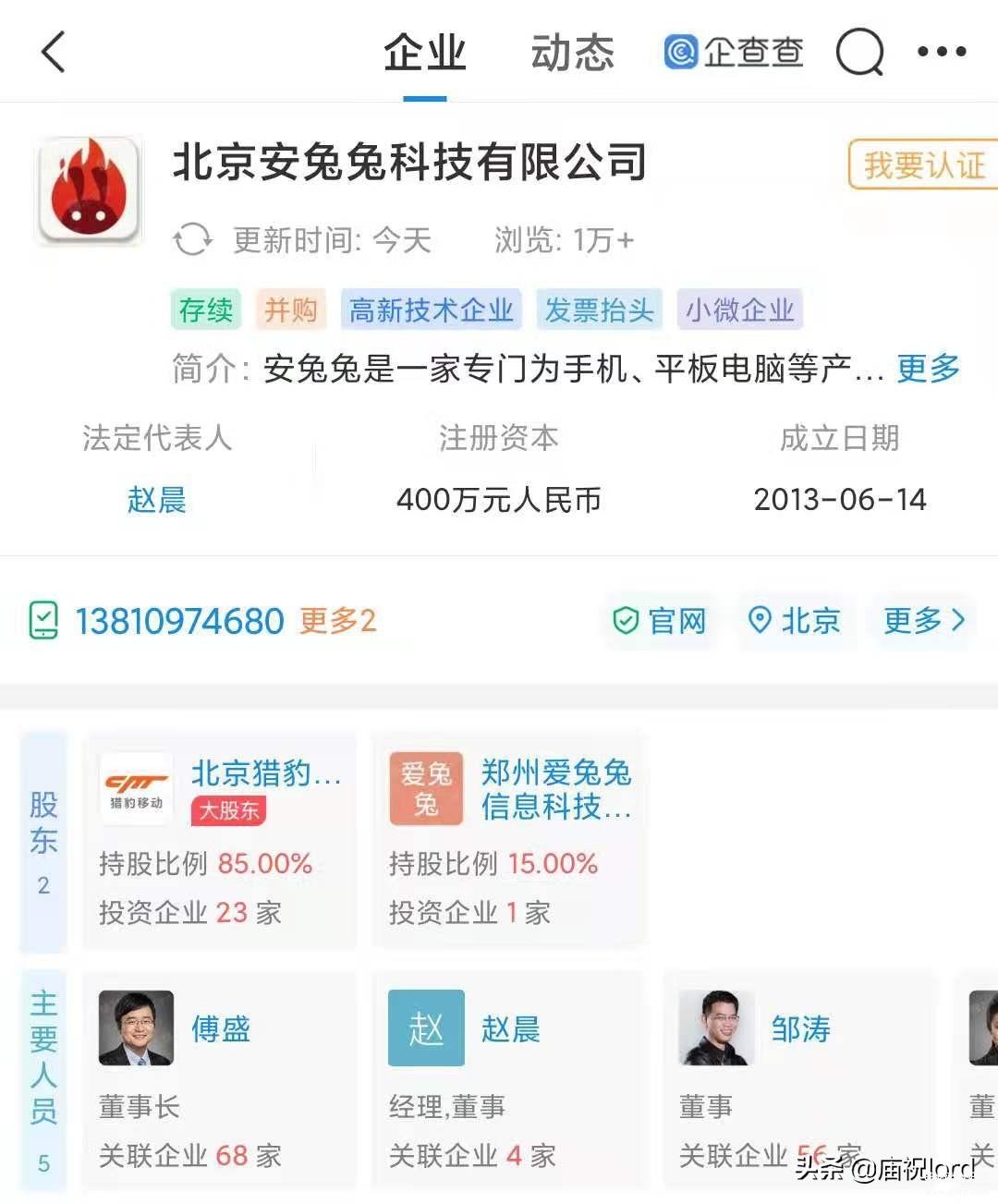View 邹涛 director profile card
The width and height of the screenshot is (998, 1204).
(x=798, y=1077)
